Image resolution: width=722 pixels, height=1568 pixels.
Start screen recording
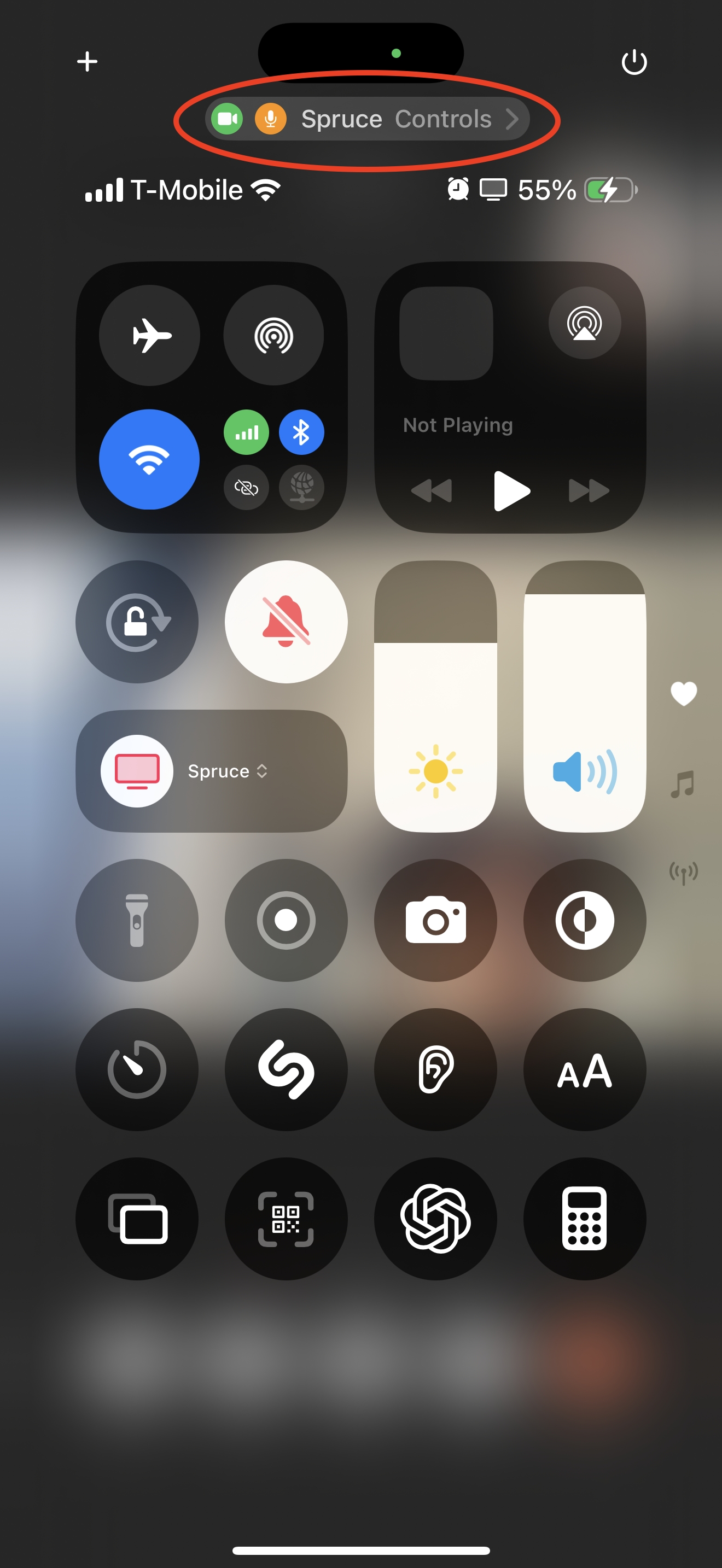pos(286,920)
